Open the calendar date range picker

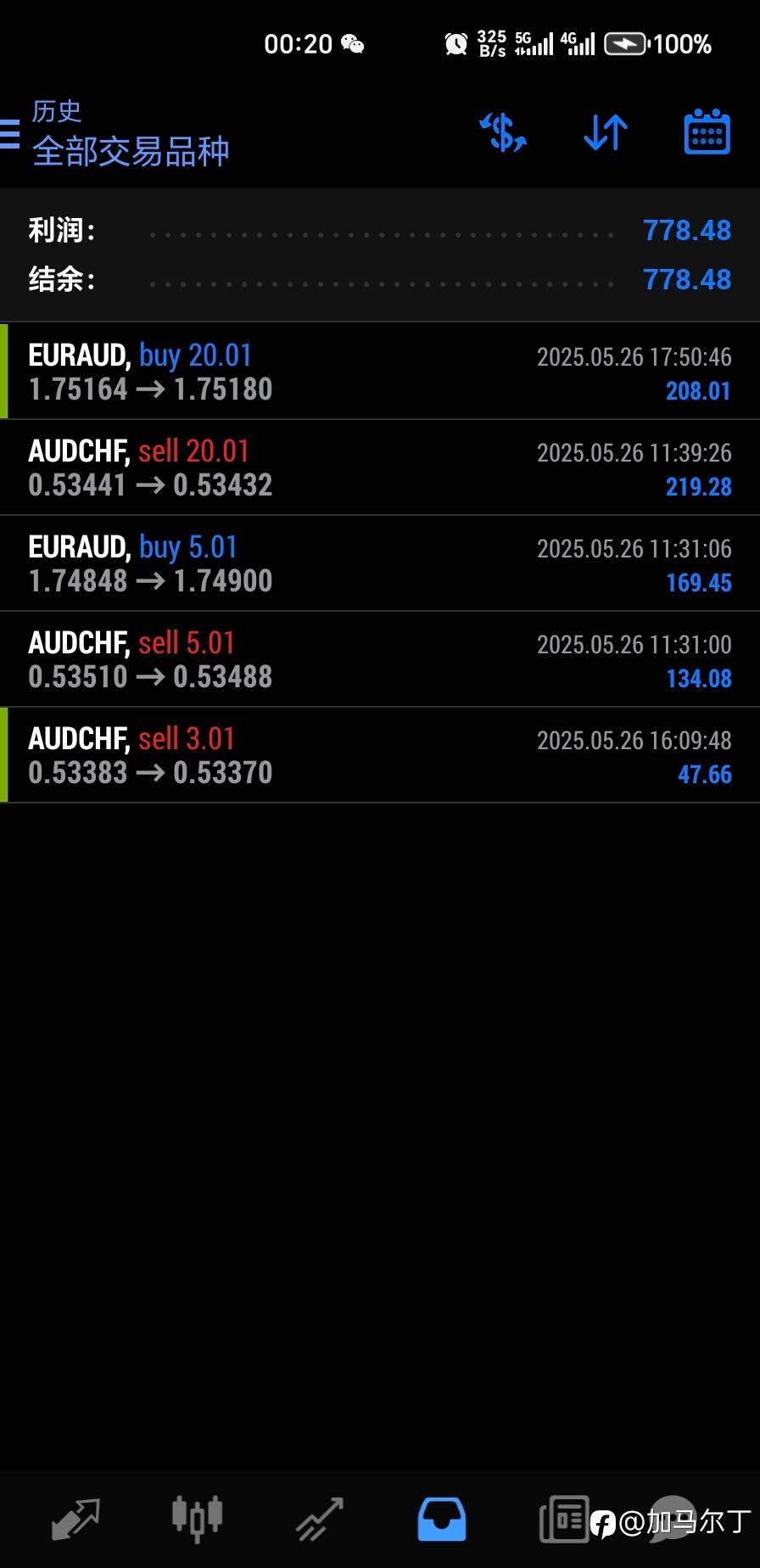tap(707, 133)
